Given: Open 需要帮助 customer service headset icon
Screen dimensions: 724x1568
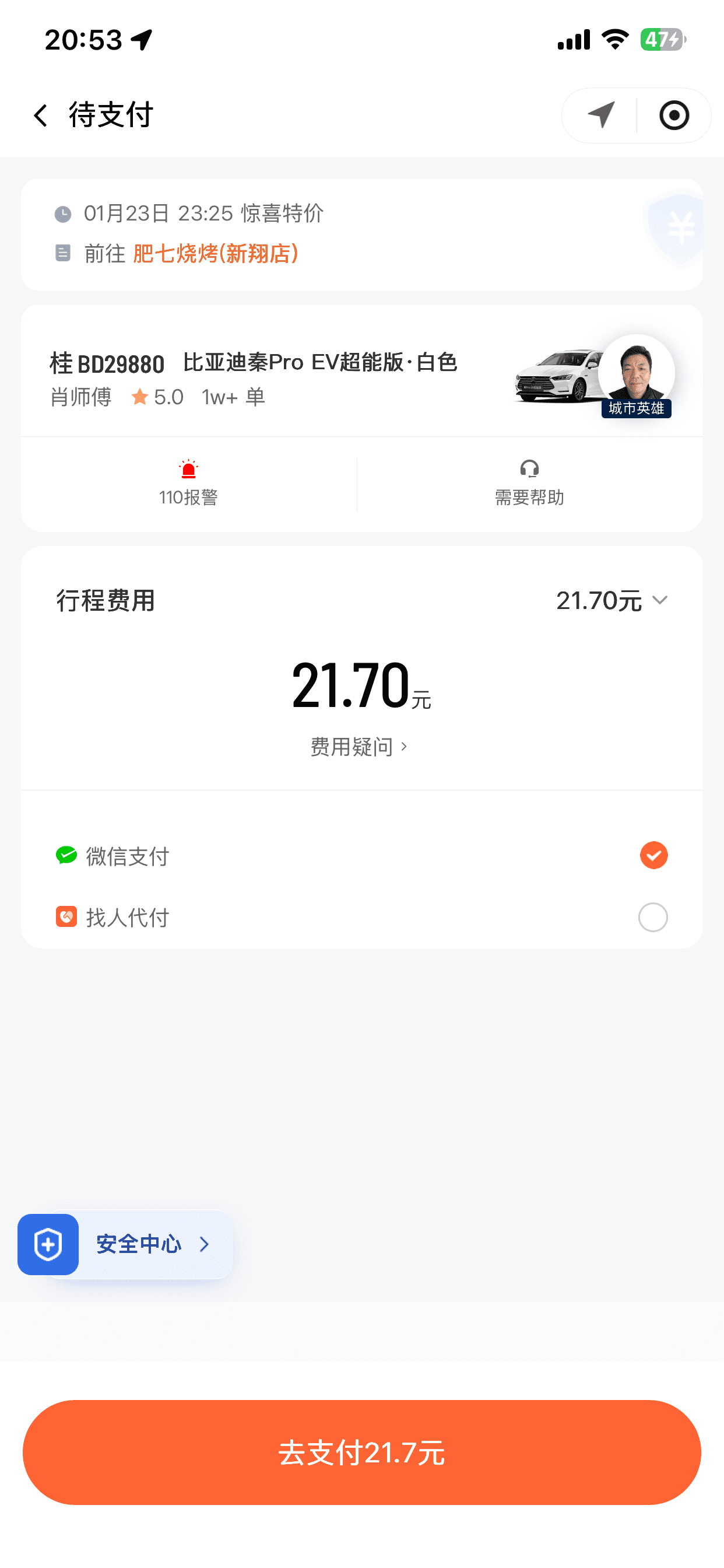Looking at the screenshot, I should tap(529, 468).
